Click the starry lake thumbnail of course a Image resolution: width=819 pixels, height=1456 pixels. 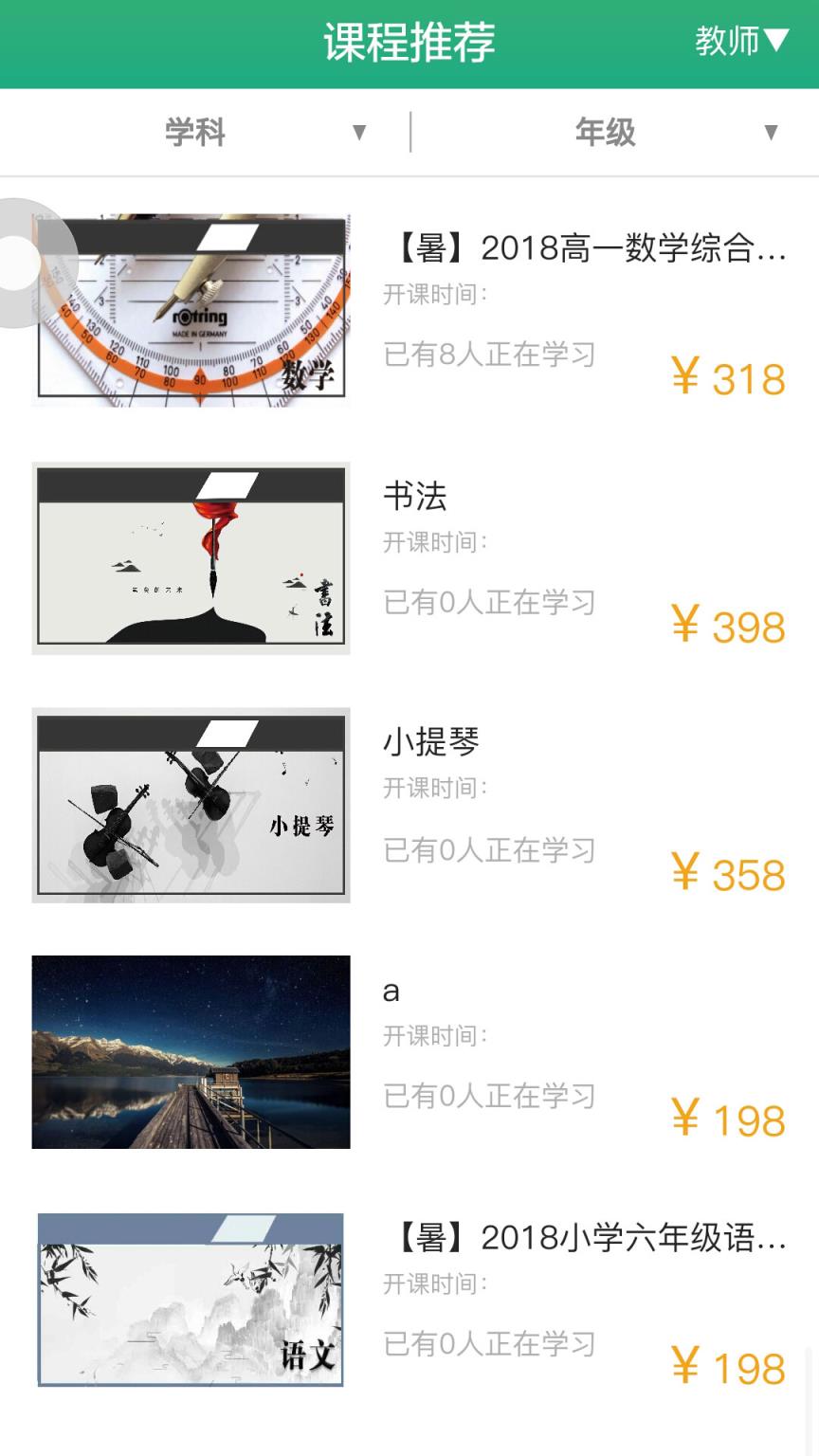pyautogui.click(x=190, y=1051)
